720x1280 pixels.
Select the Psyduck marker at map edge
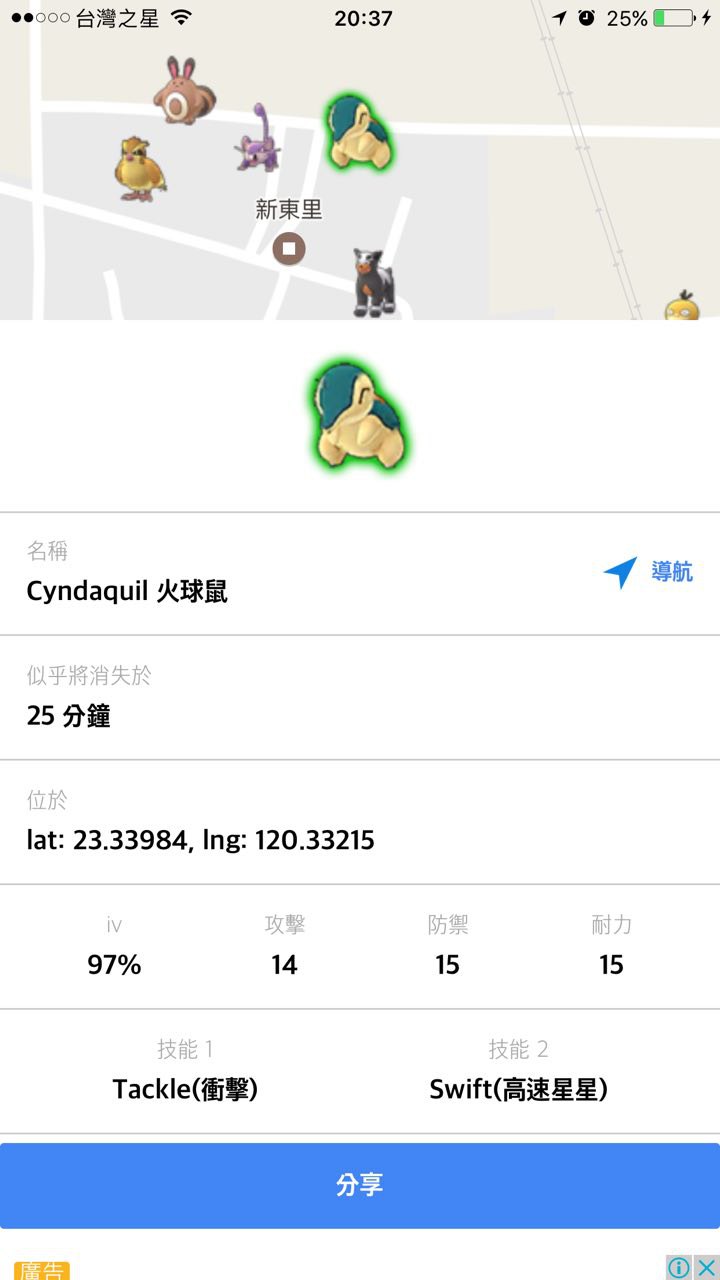tap(684, 304)
